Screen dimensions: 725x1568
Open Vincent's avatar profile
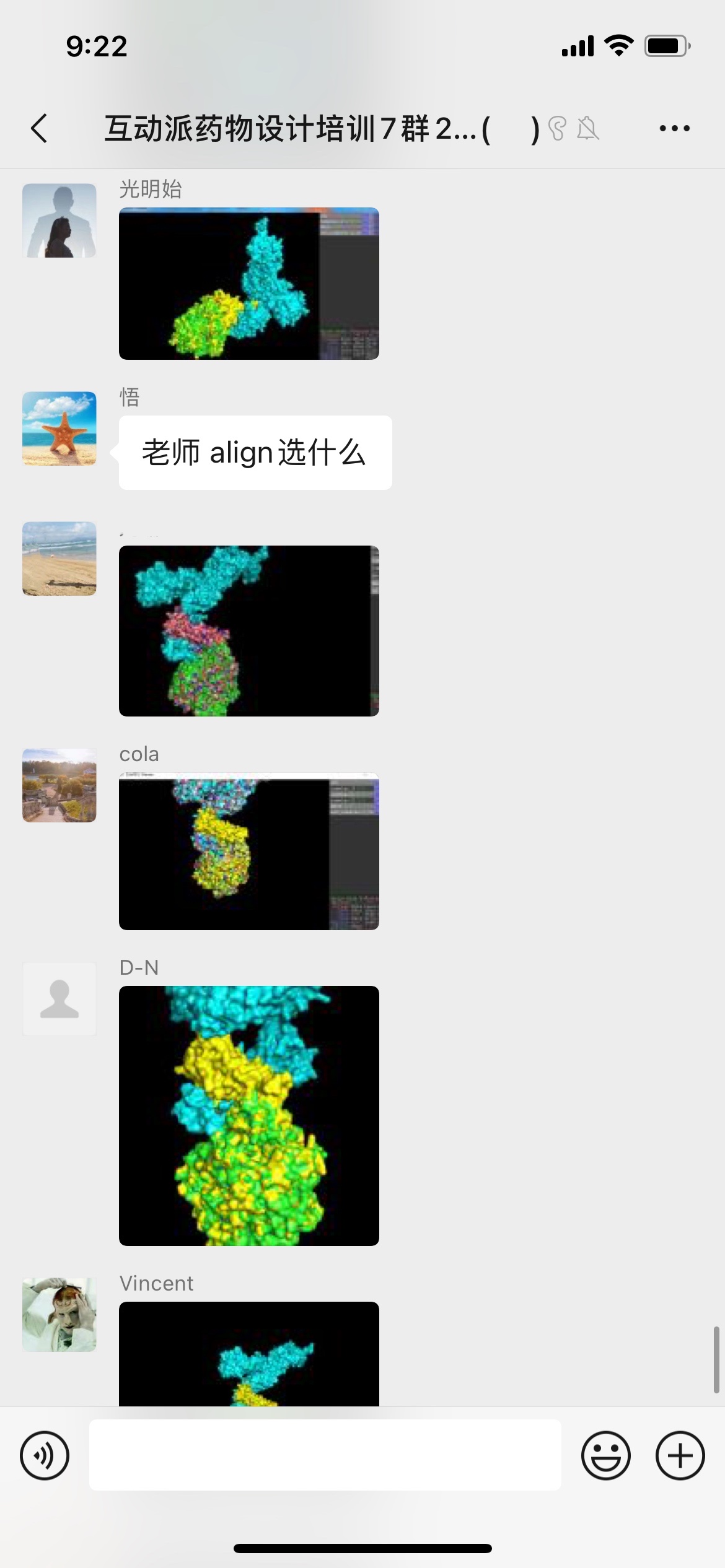point(59,1314)
